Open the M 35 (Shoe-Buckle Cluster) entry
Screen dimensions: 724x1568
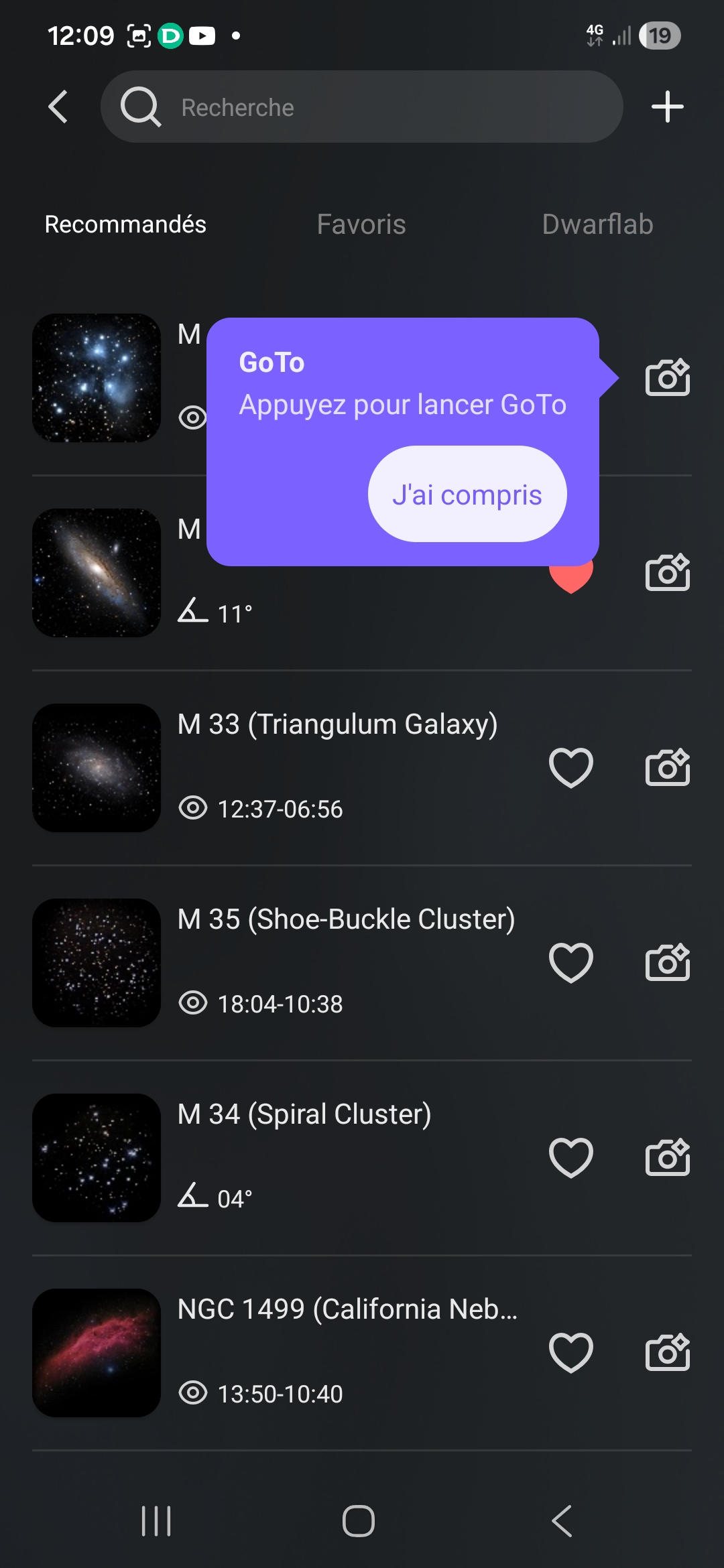click(x=346, y=920)
